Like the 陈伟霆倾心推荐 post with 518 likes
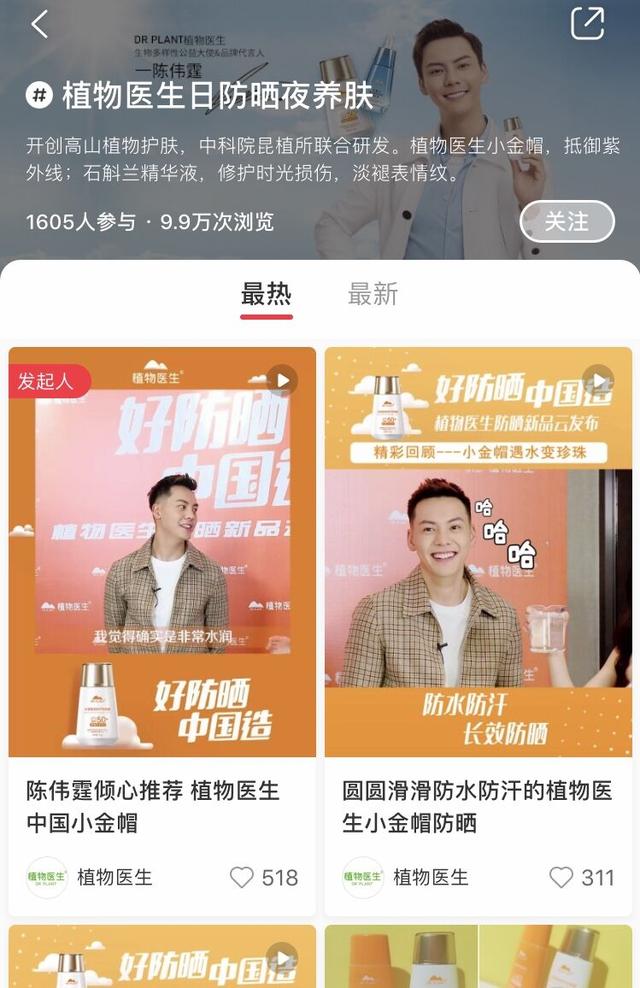The image size is (640, 988). [x=243, y=877]
